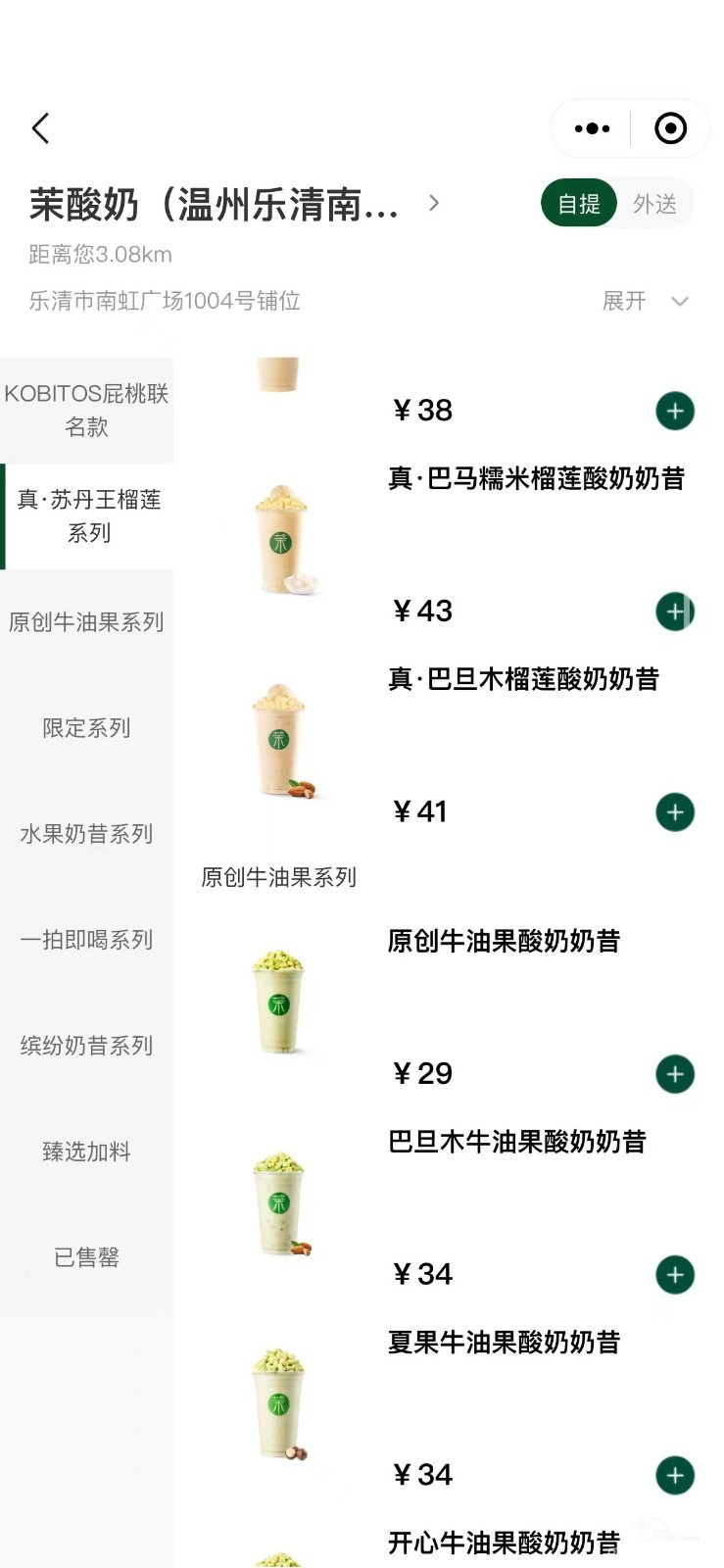Open the 臻选加料 category
Viewport: 724px width, 1568px height.
click(86, 1151)
